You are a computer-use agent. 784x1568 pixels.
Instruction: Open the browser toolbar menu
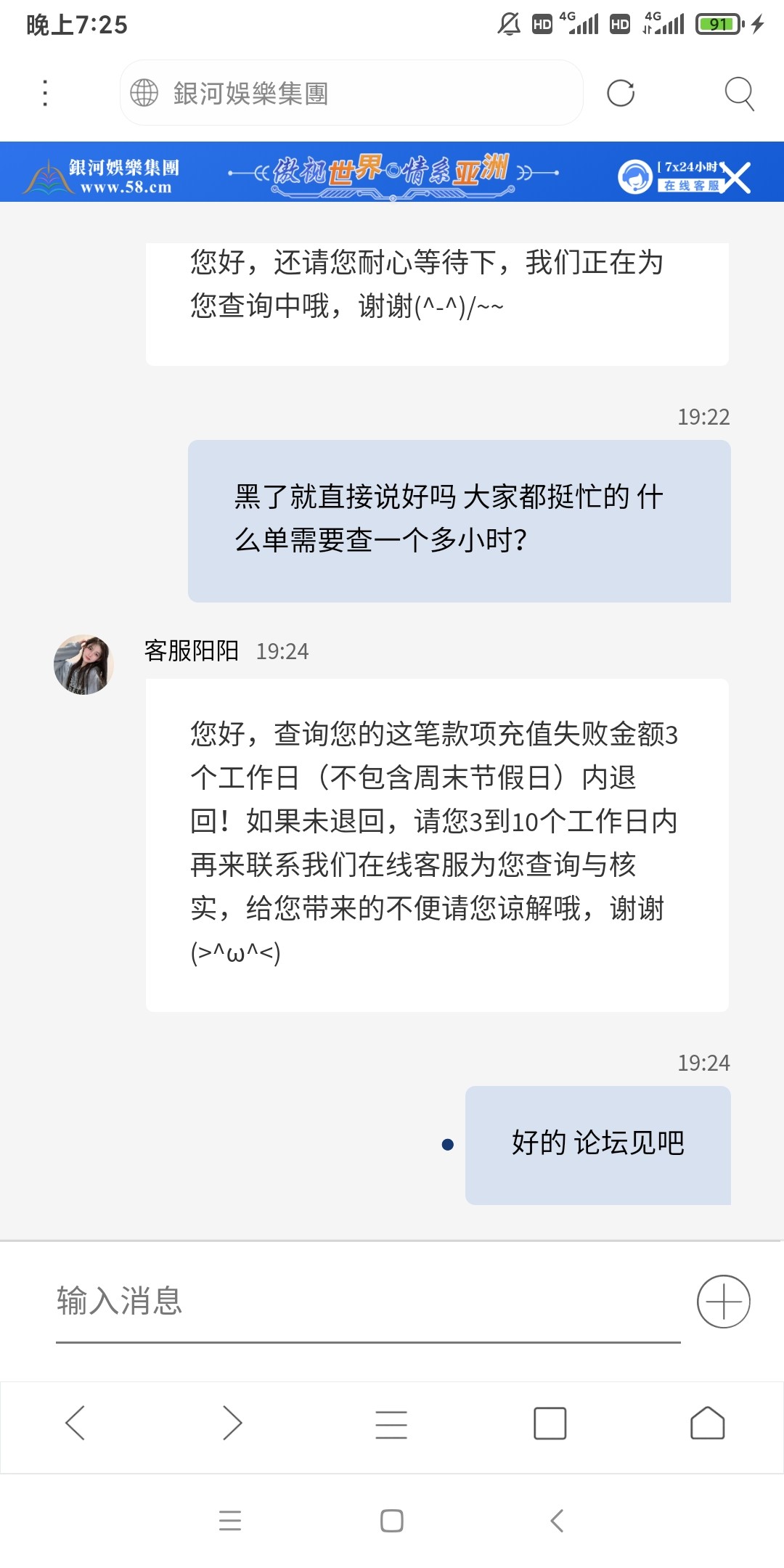point(391,1423)
